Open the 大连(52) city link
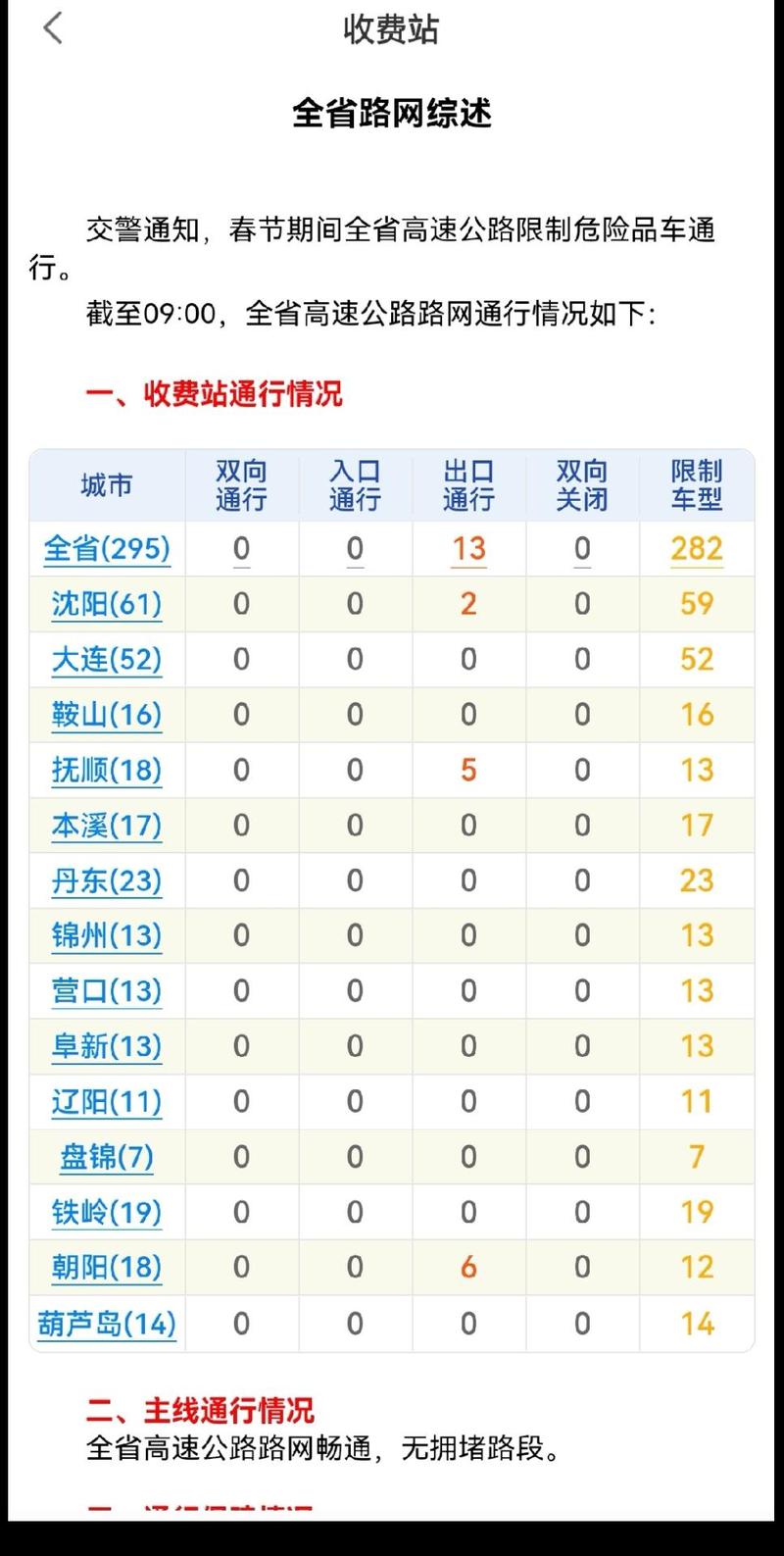Viewport: 784px width, 1556px height. [x=106, y=660]
